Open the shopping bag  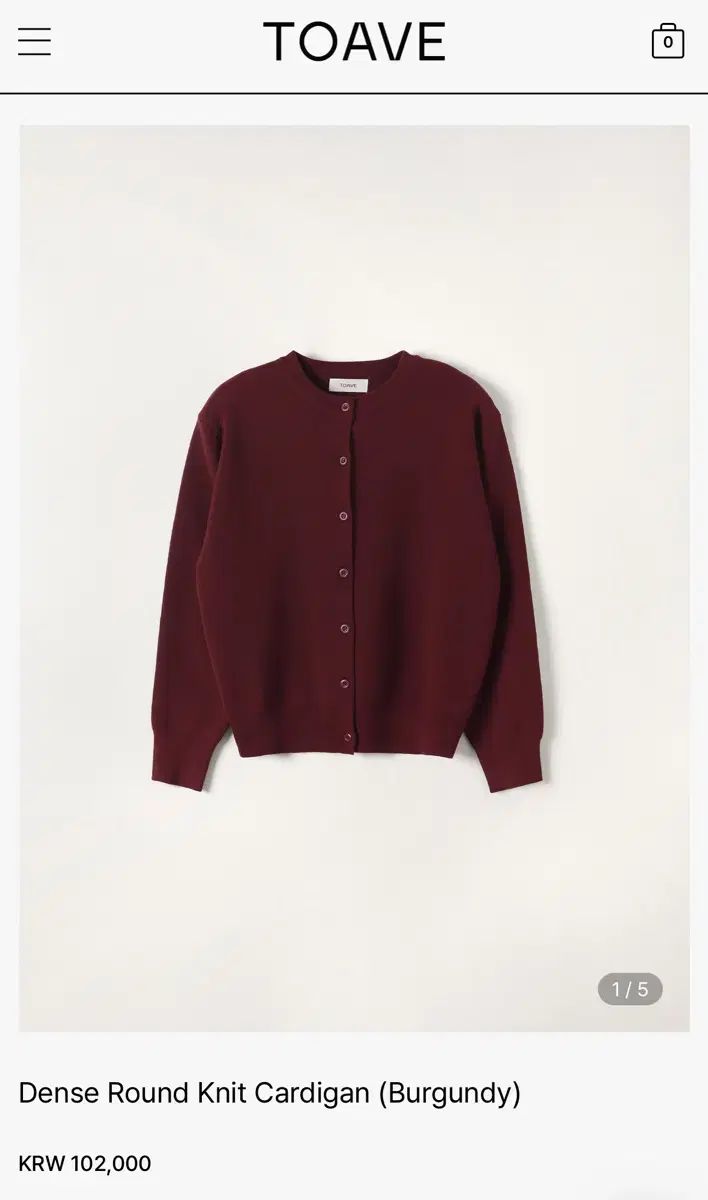(667, 42)
